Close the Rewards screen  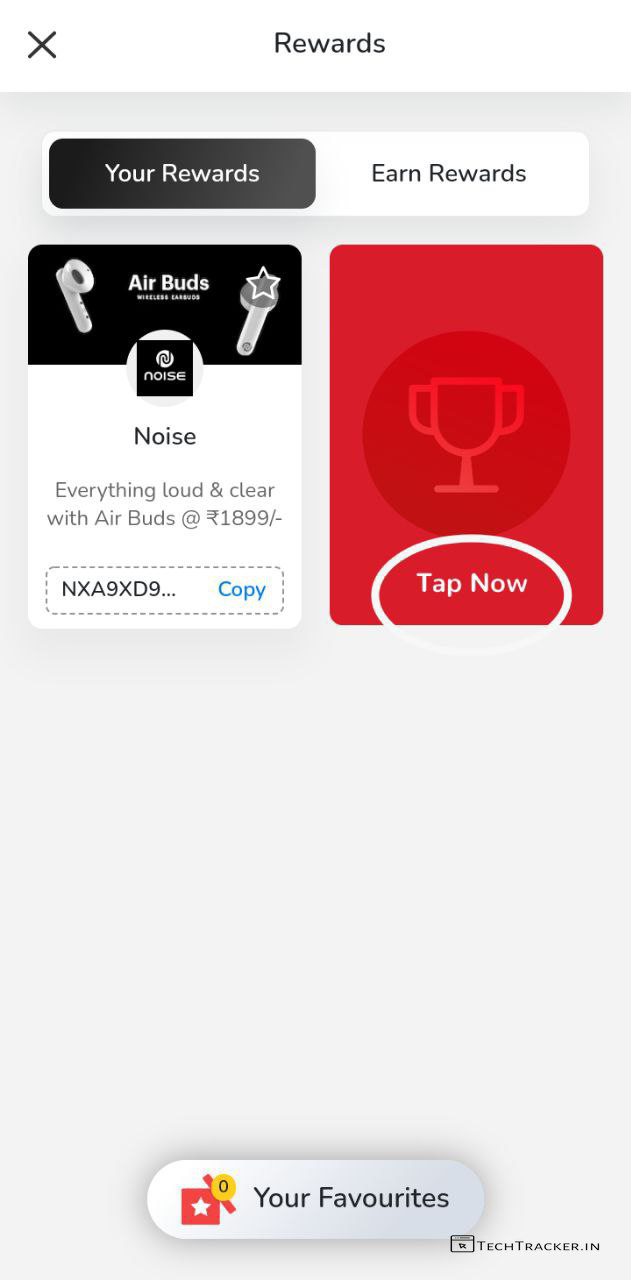(42, 45)
